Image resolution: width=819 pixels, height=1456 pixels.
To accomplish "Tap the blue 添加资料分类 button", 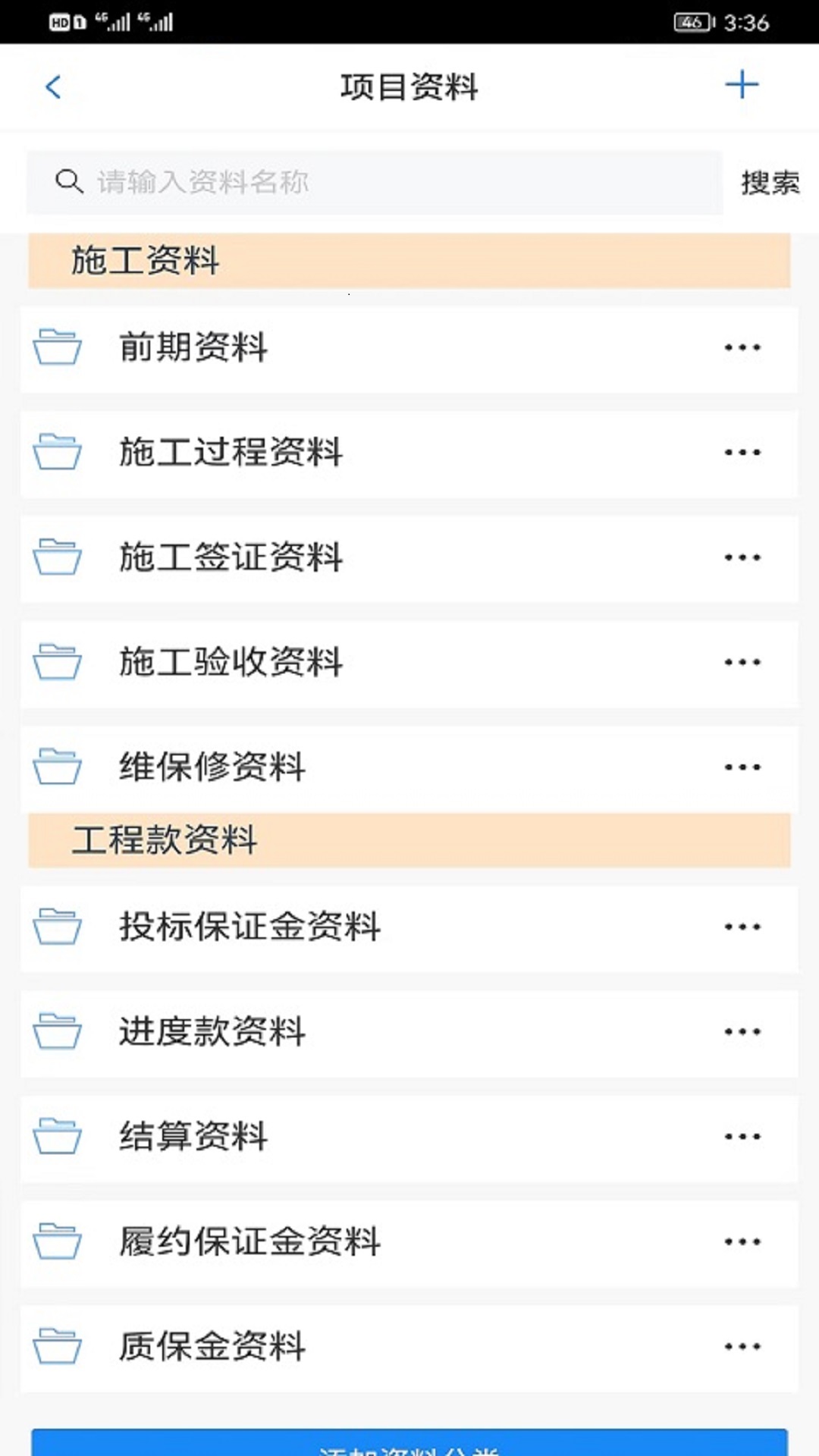I will click(409, 1442).
